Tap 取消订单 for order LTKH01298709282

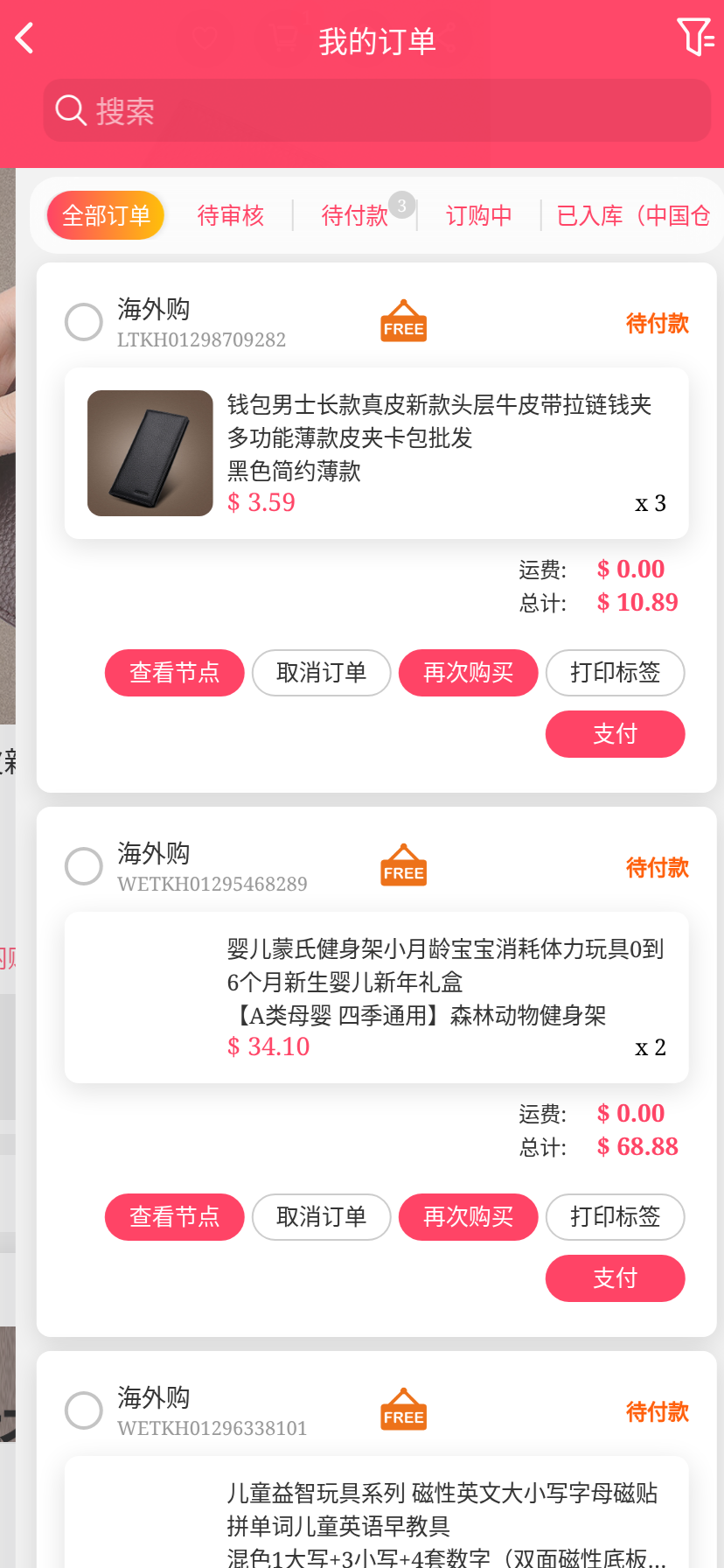(322, 673)
